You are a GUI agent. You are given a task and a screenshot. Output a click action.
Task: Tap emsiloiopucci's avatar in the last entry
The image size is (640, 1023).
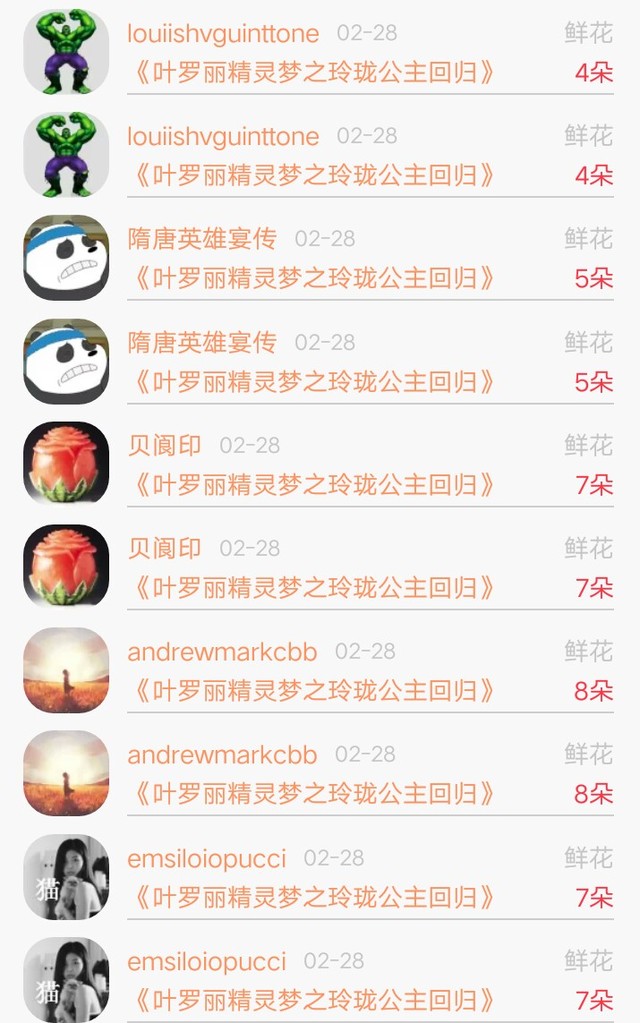[66, 978]
